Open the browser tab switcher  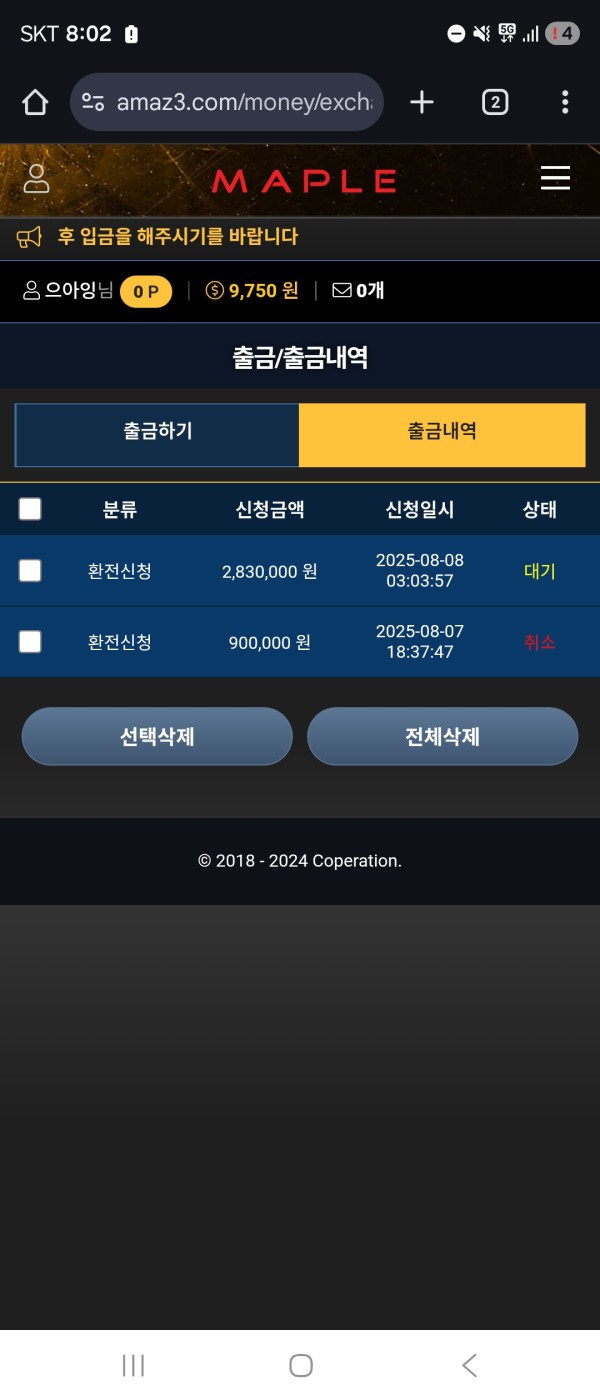click(495, 102)
